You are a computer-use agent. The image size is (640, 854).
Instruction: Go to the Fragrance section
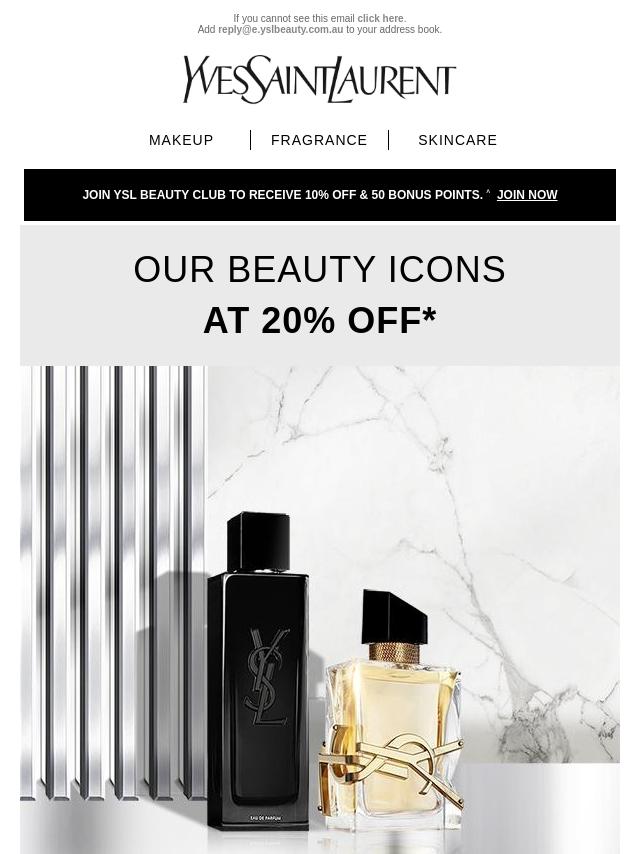(319, 140)
